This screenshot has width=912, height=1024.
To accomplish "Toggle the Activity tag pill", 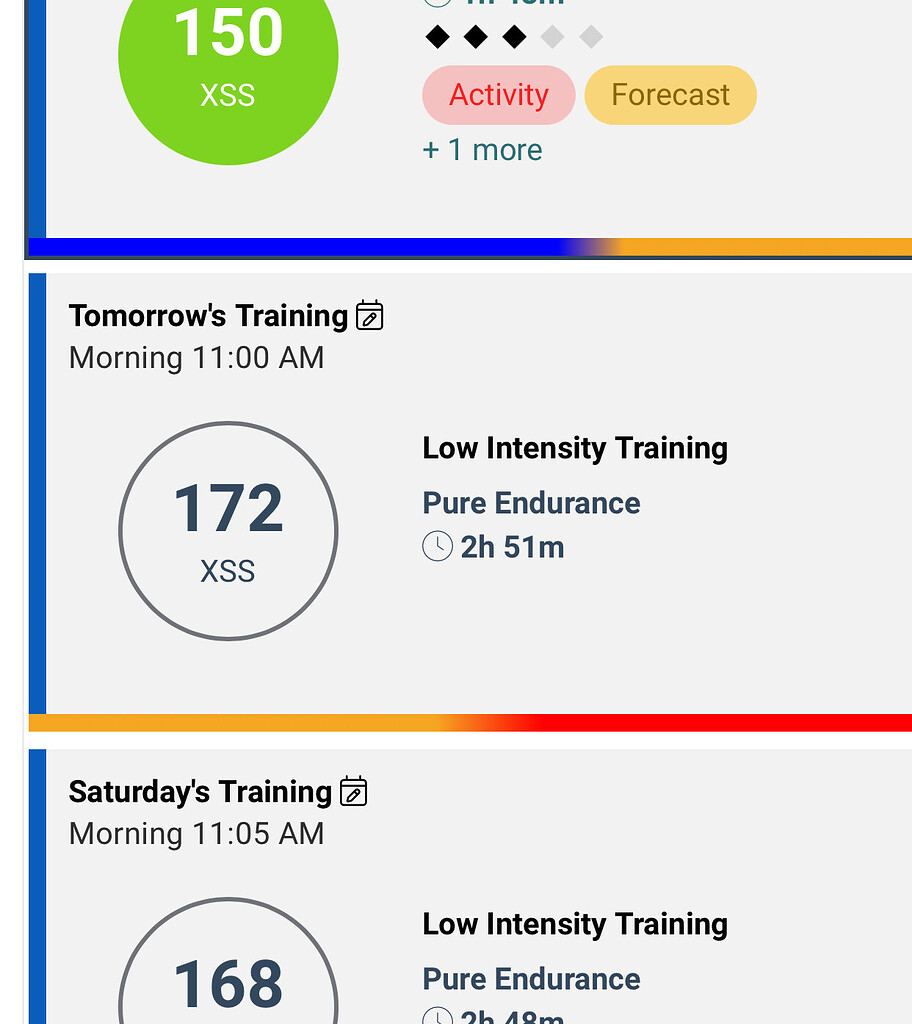I will coord(498,94).
